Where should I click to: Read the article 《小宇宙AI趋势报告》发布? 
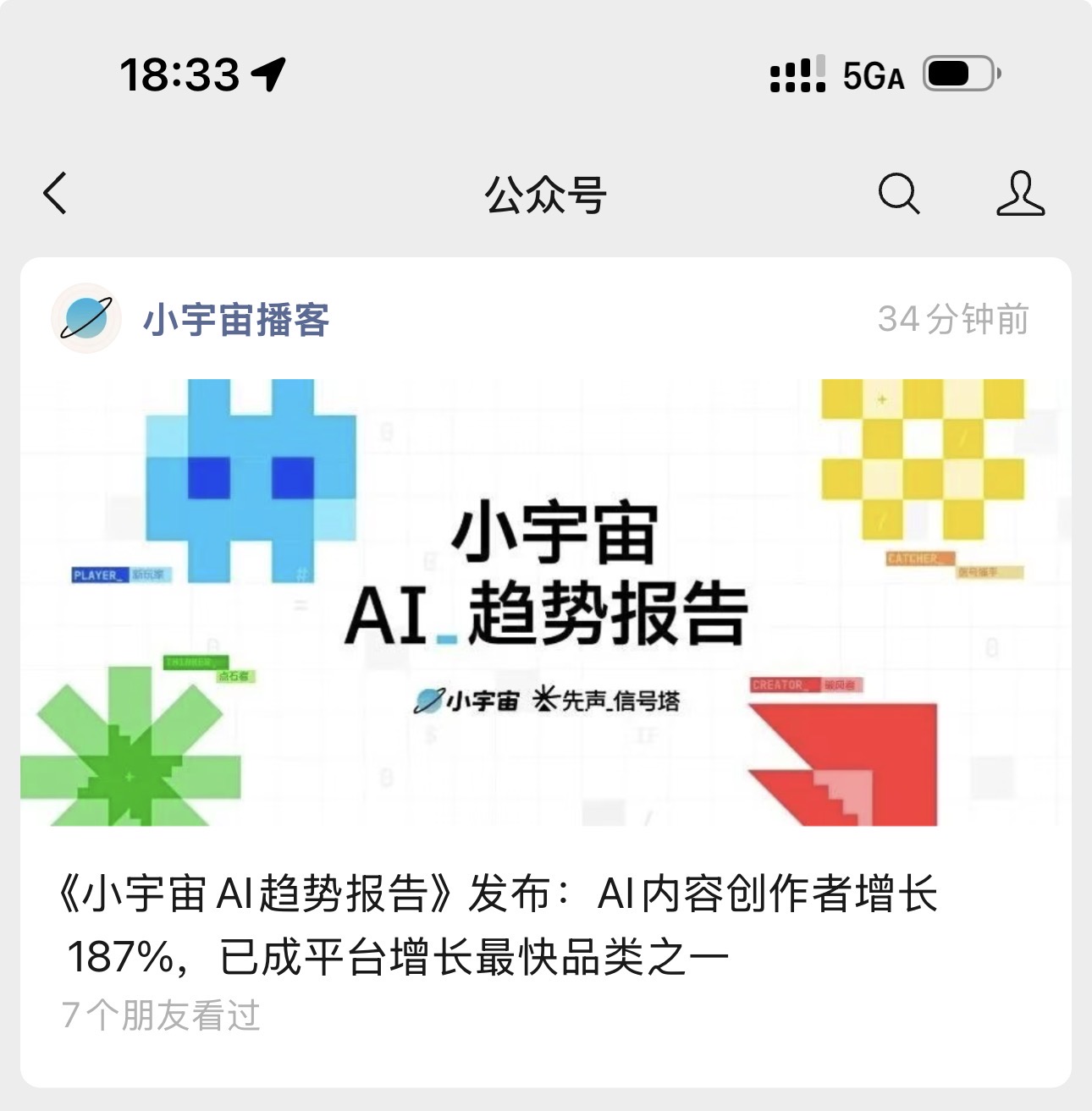pyautogui.click(x=499, y=926)
